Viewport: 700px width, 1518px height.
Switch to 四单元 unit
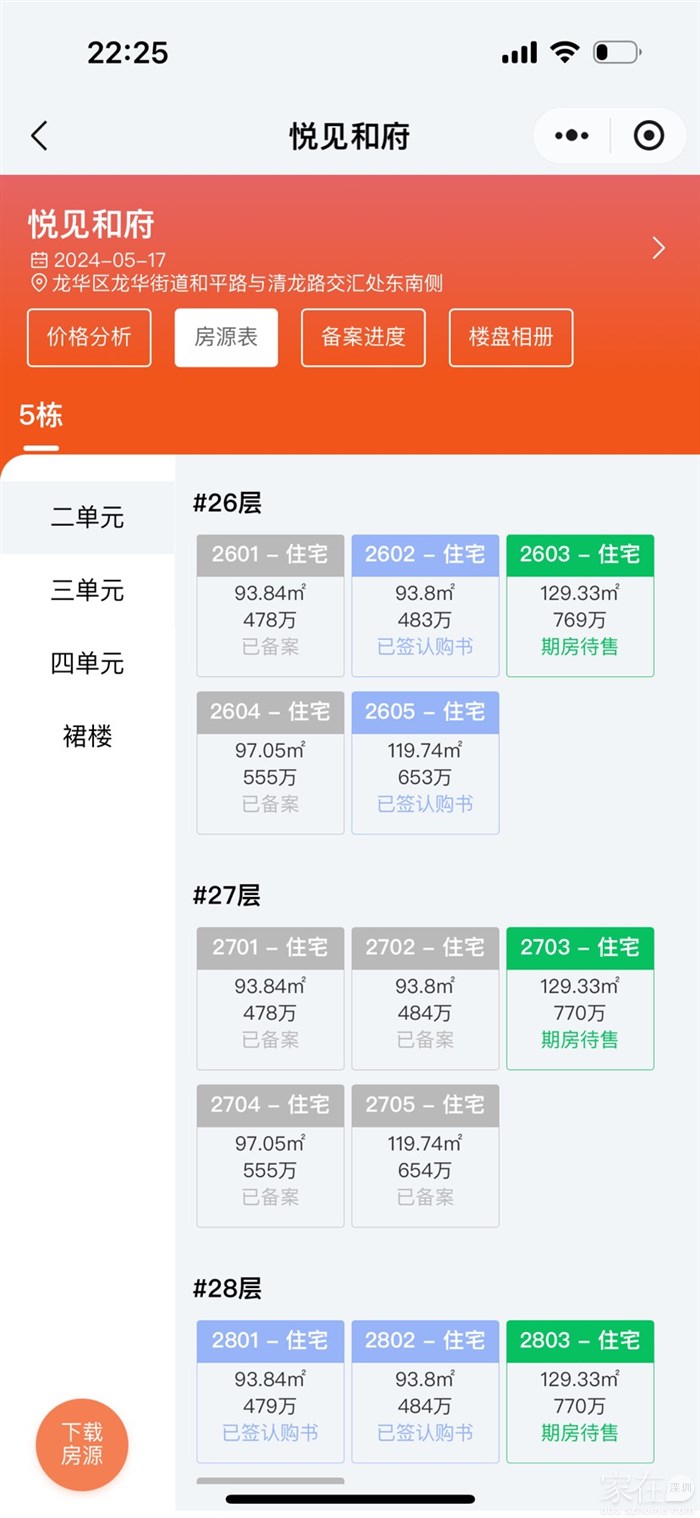click(x=88, y=664)
